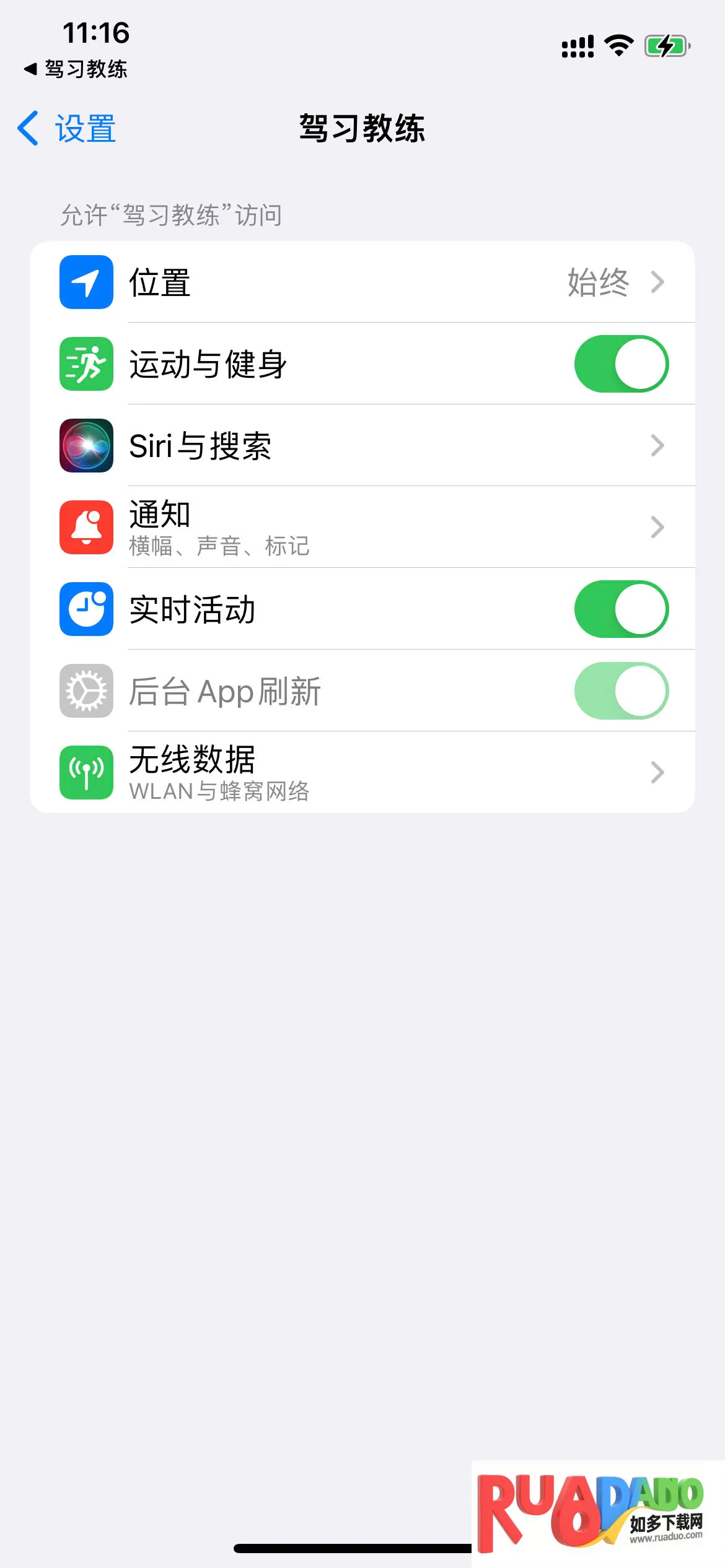This screenshot has width=725, height=1568.
Task: Tap the green Motion & Fitness runner icon
Action: [86, 364]
